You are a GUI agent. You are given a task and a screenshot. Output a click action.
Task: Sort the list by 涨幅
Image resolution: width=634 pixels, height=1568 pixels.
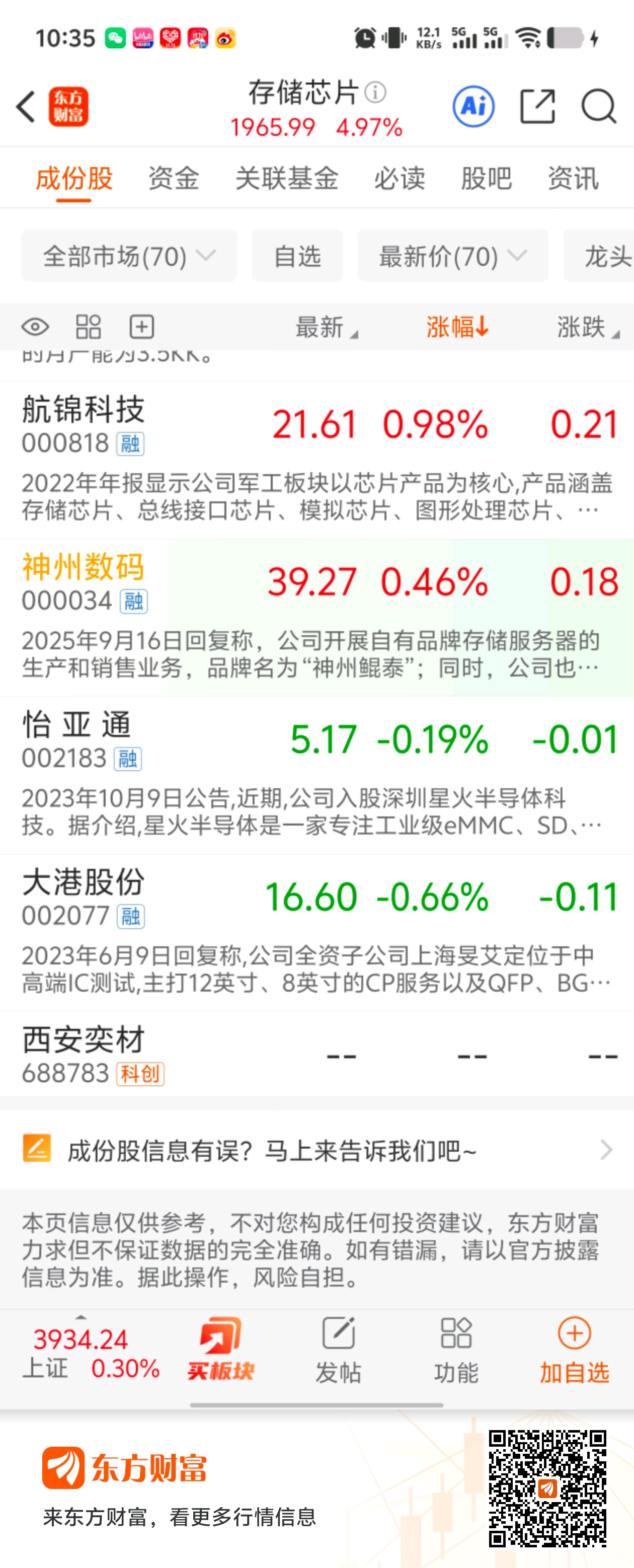[457, 327]
